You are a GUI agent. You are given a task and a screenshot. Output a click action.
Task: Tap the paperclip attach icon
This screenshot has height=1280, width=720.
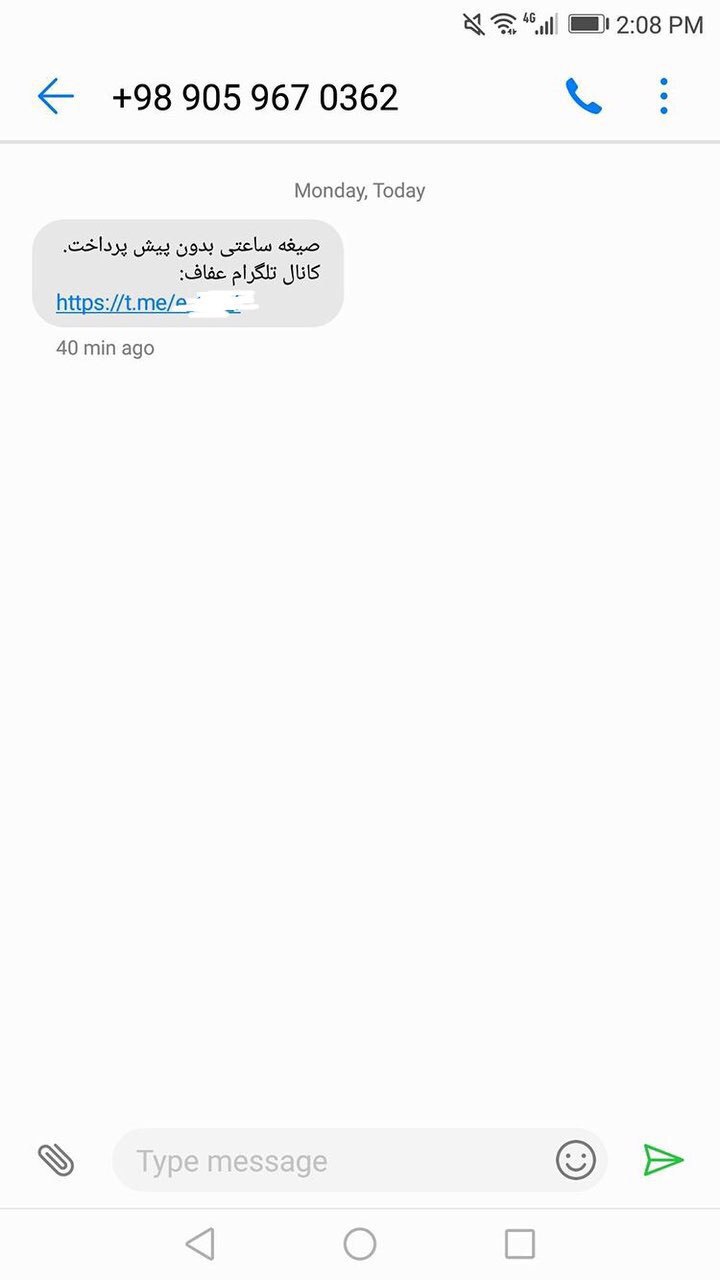pos(56,1159)
